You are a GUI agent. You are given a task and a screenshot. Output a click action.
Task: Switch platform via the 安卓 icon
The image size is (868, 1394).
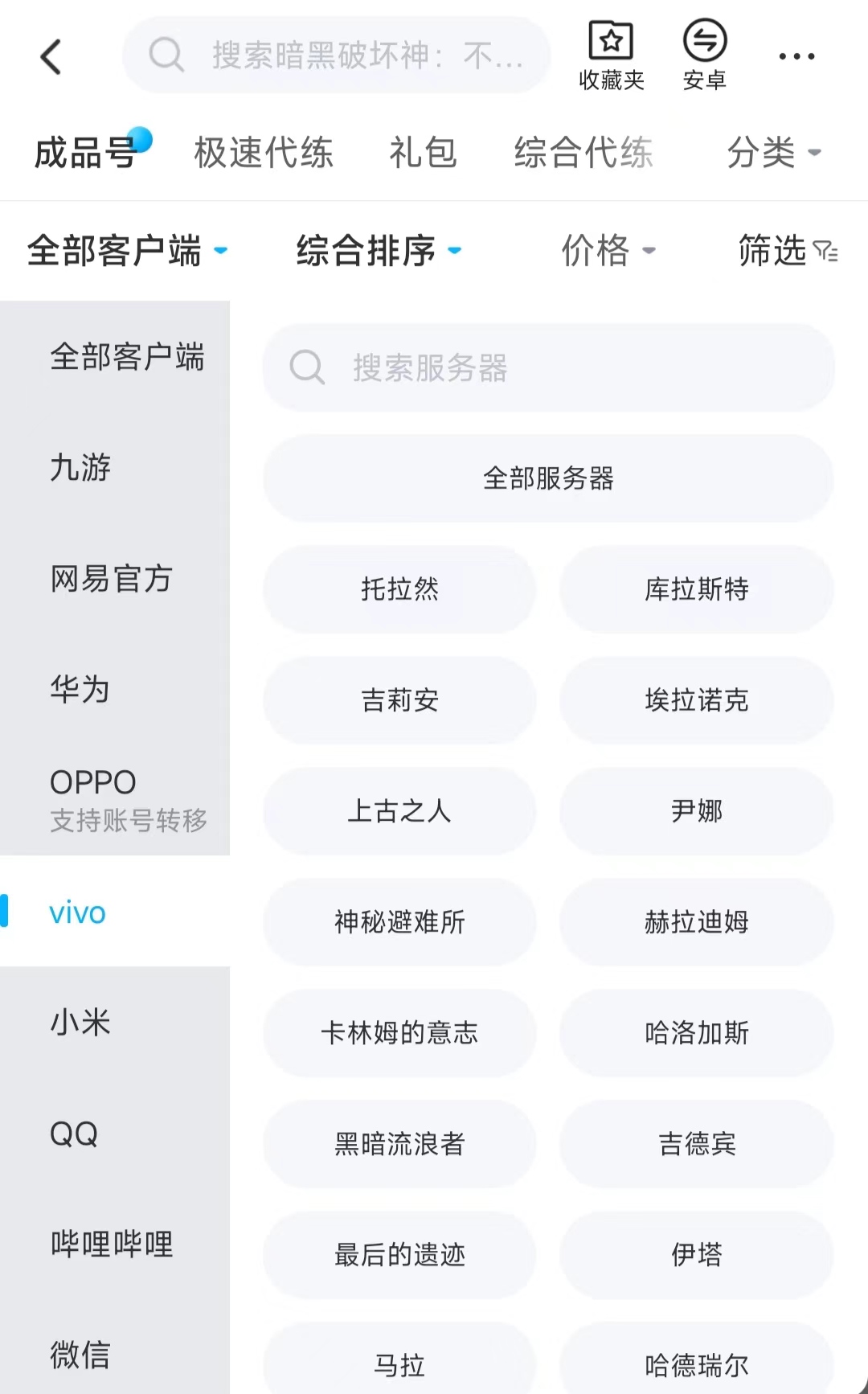704,55
